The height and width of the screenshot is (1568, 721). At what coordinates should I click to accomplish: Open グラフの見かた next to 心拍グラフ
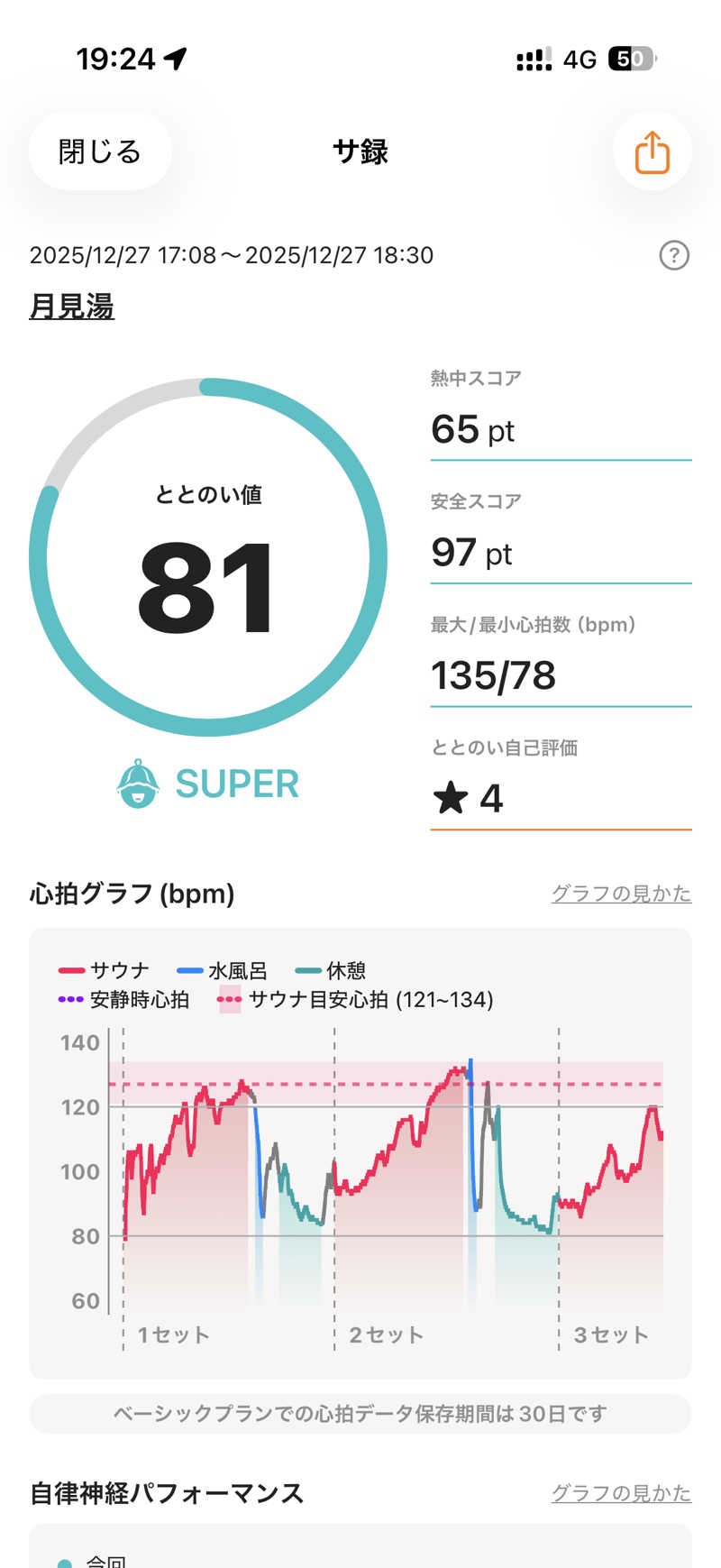point(621,894)
